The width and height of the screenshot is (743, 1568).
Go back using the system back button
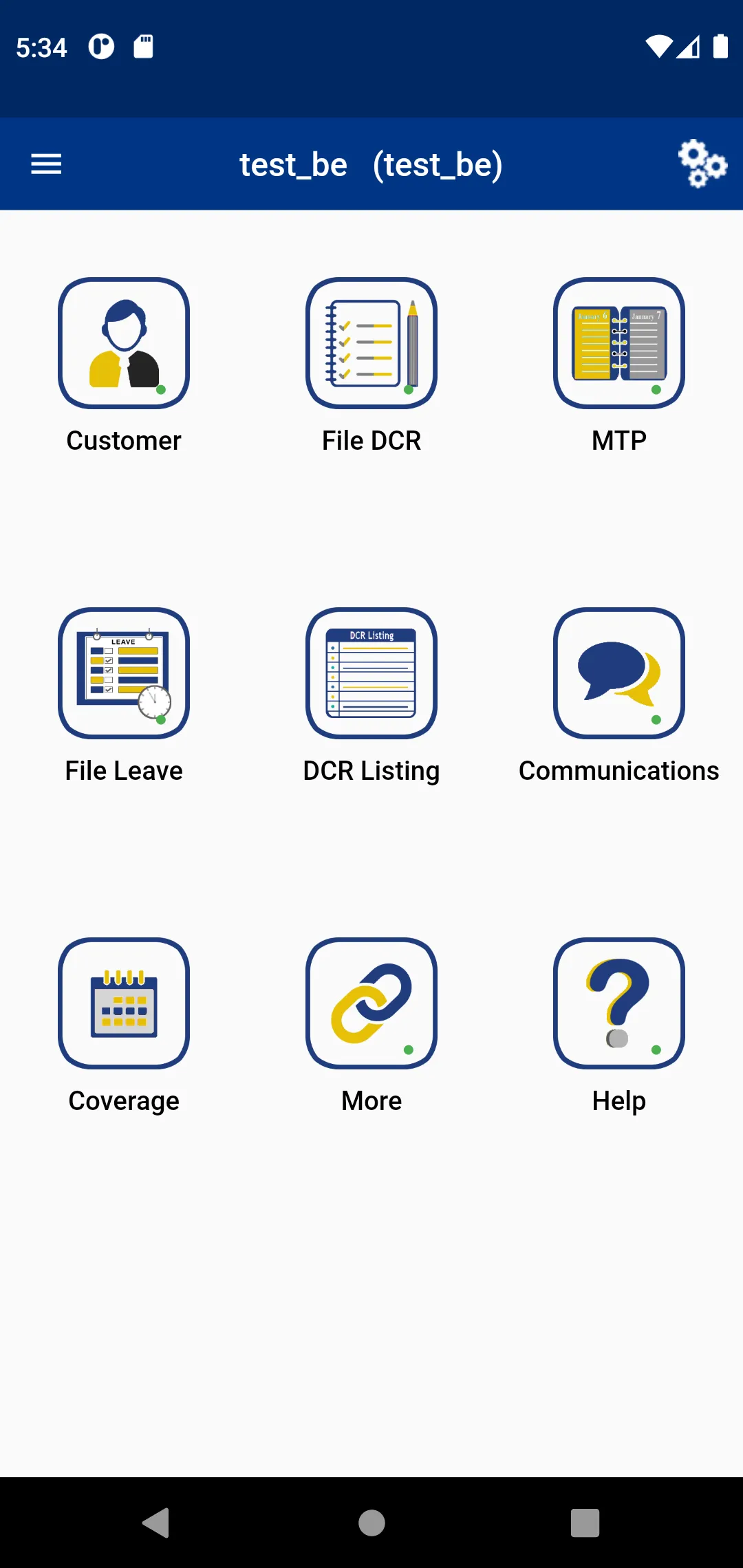click(x=156, y=1523)
